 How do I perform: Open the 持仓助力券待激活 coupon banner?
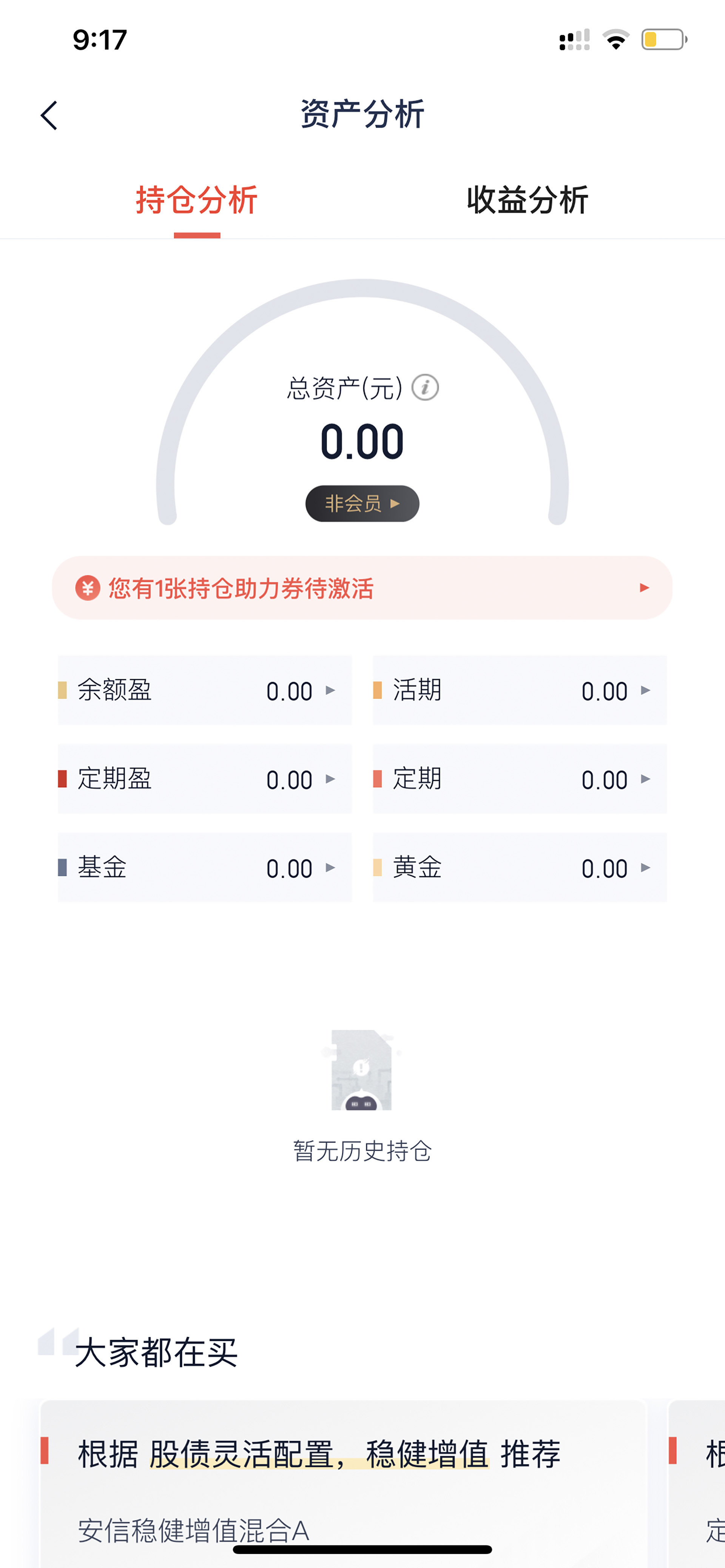[x=362, y=588]
